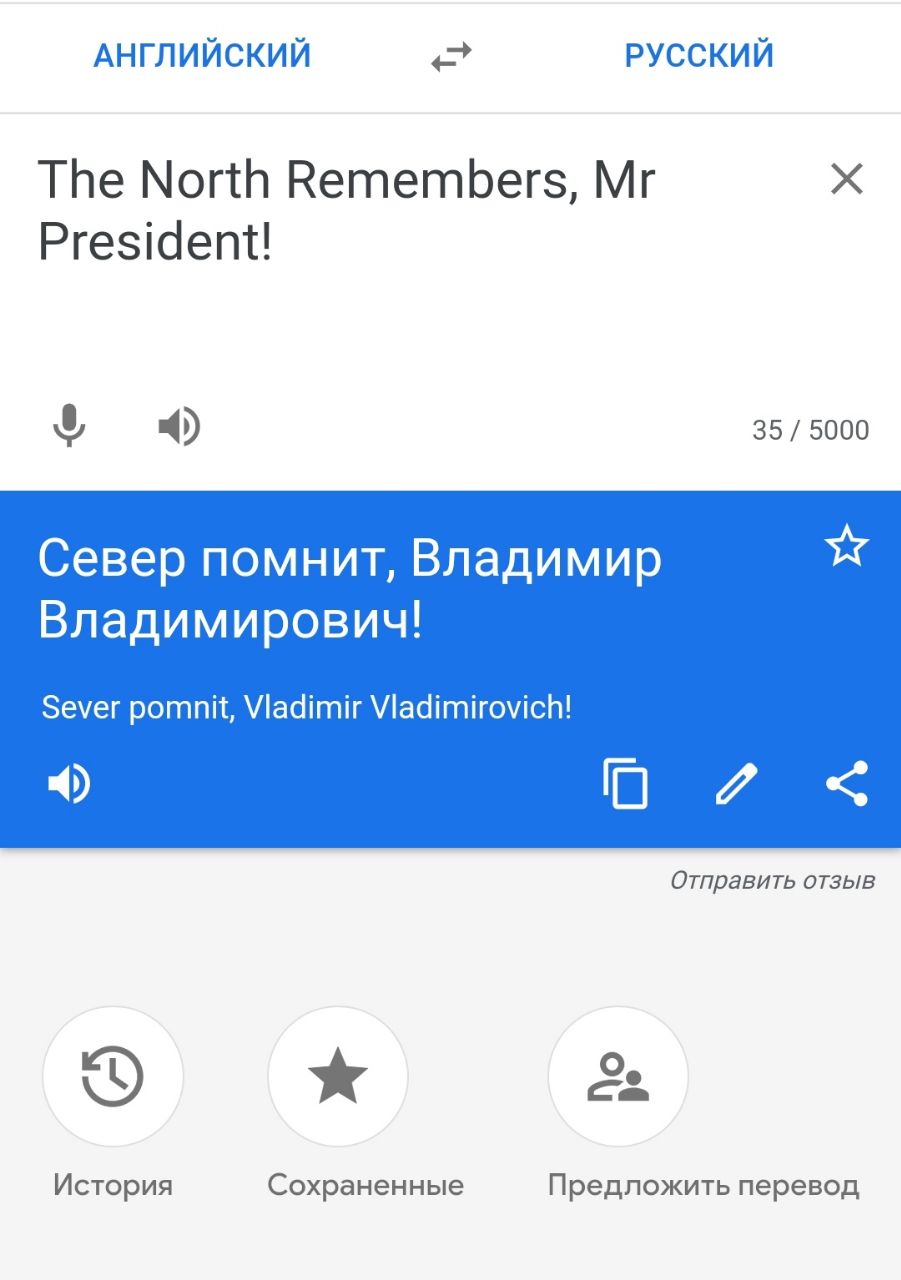
Task: Swap the source and target languages
Action: 451,57
